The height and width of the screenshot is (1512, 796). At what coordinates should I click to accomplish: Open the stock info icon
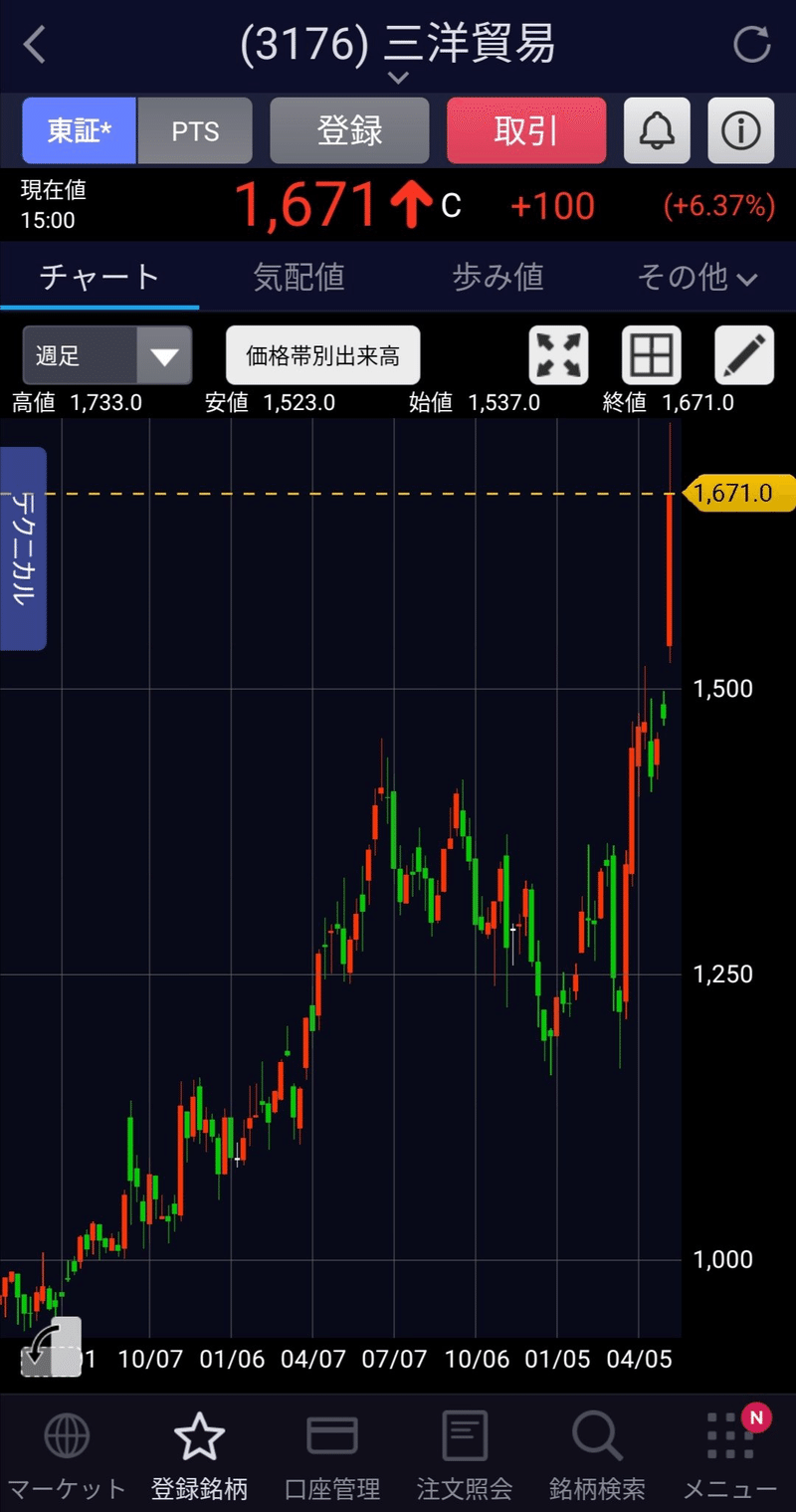coord(741,131)
